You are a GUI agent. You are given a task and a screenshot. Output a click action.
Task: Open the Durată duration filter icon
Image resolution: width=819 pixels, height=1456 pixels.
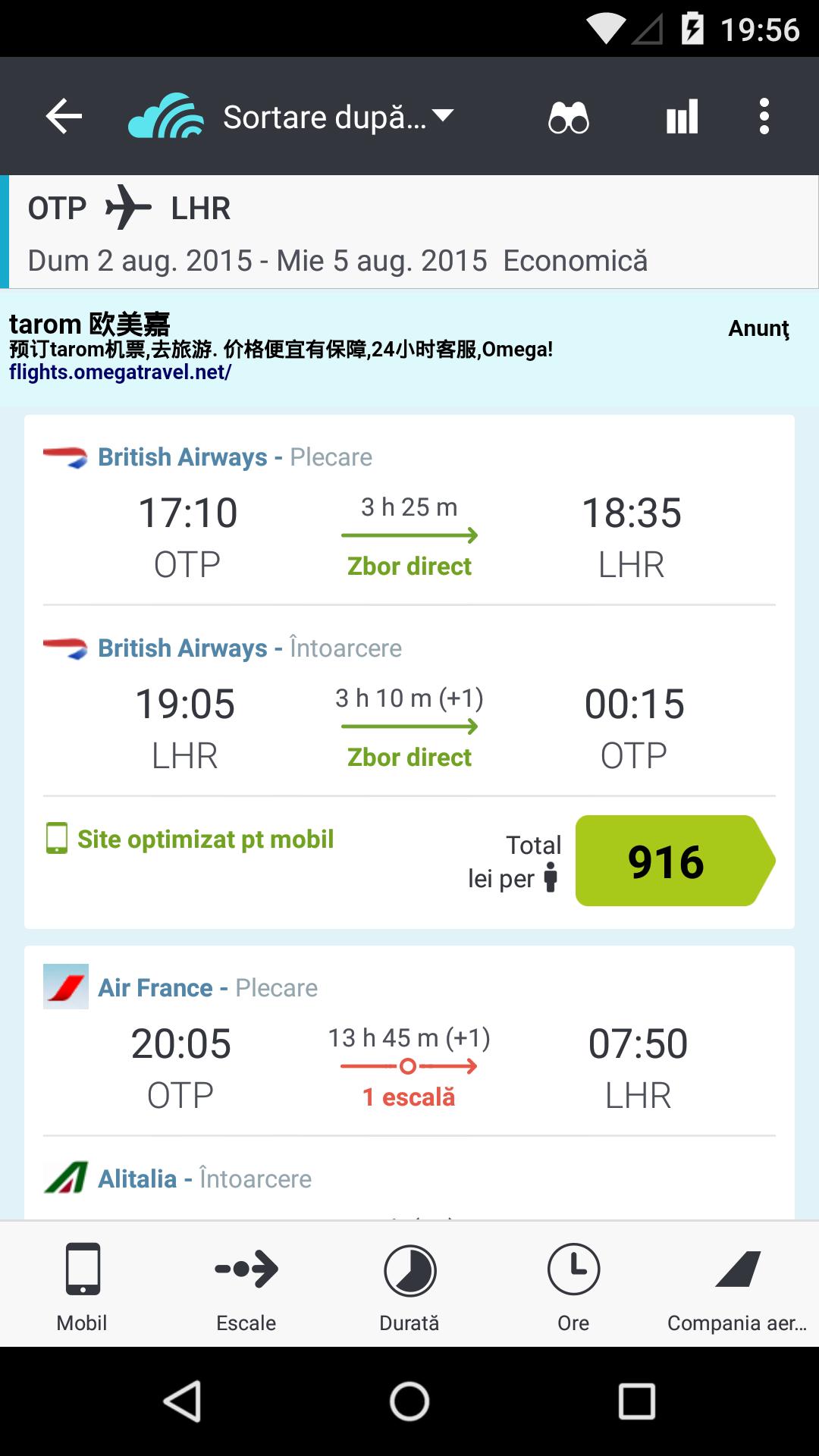pyautogui.click(x=409, y=1280)
